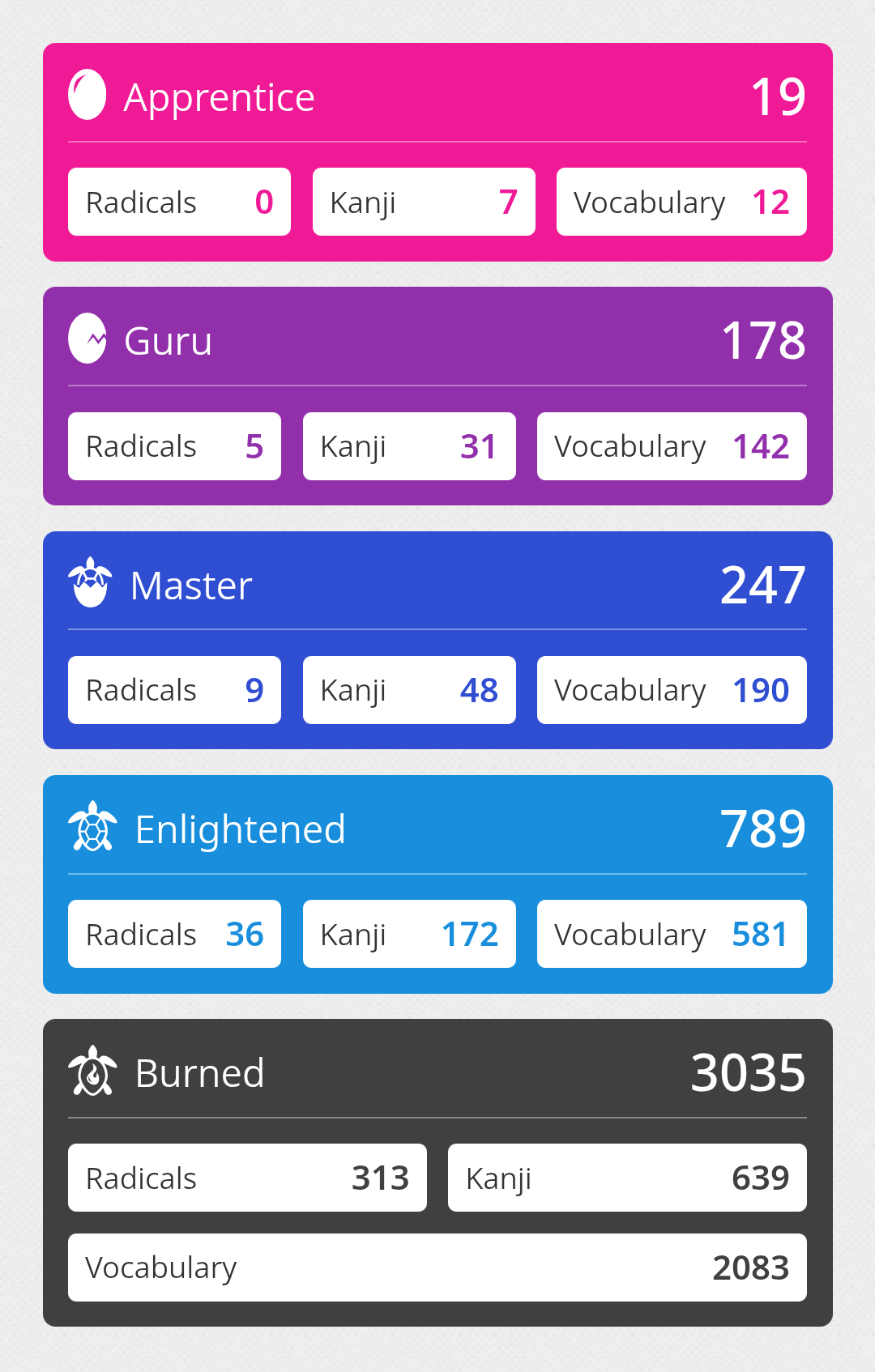The width and height of the screenshot is (875, 1372).
Task: Open Enlightened Kanji items
Action: (x=409, y=934)
